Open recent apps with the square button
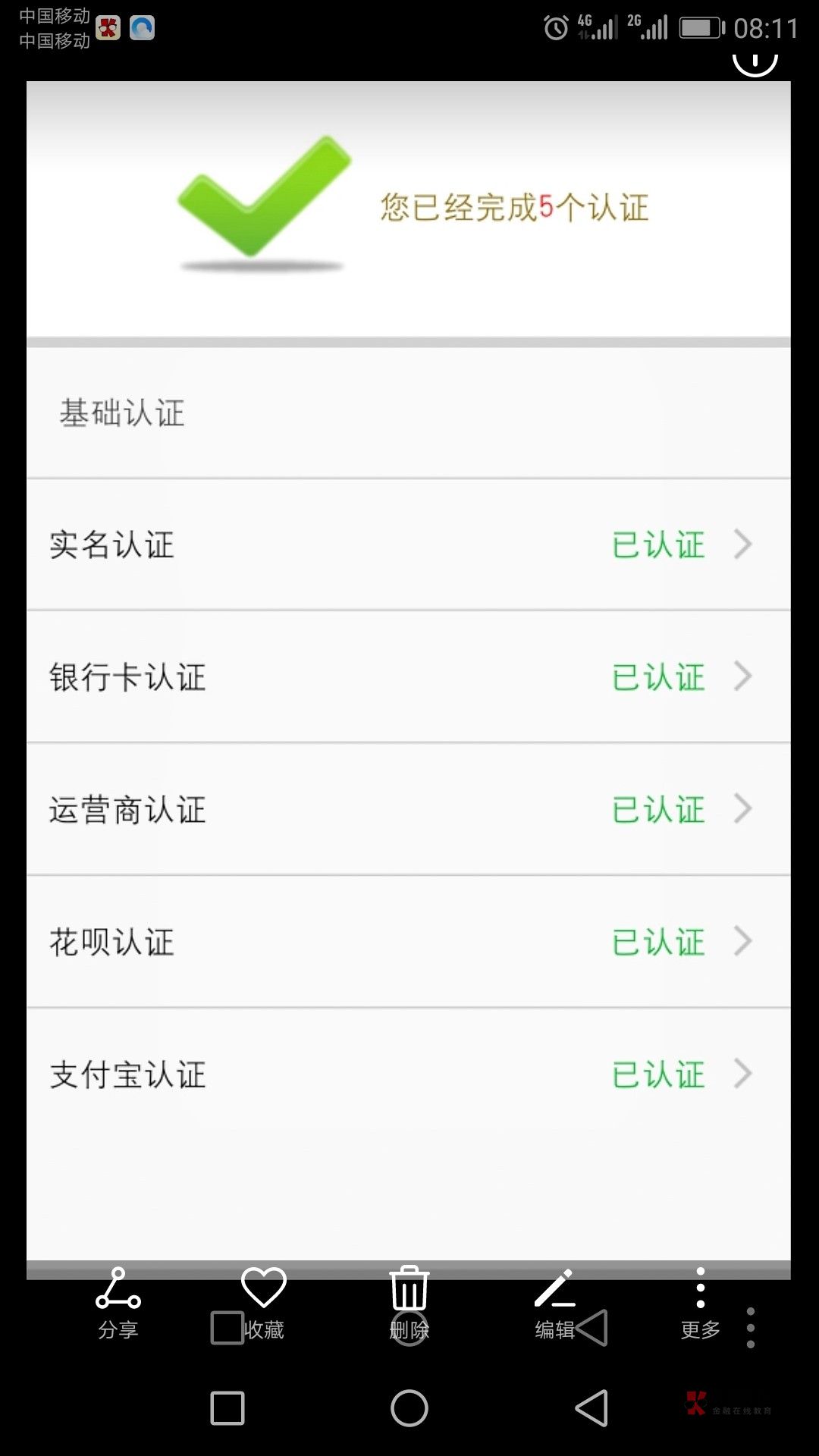 (227, 1408)
